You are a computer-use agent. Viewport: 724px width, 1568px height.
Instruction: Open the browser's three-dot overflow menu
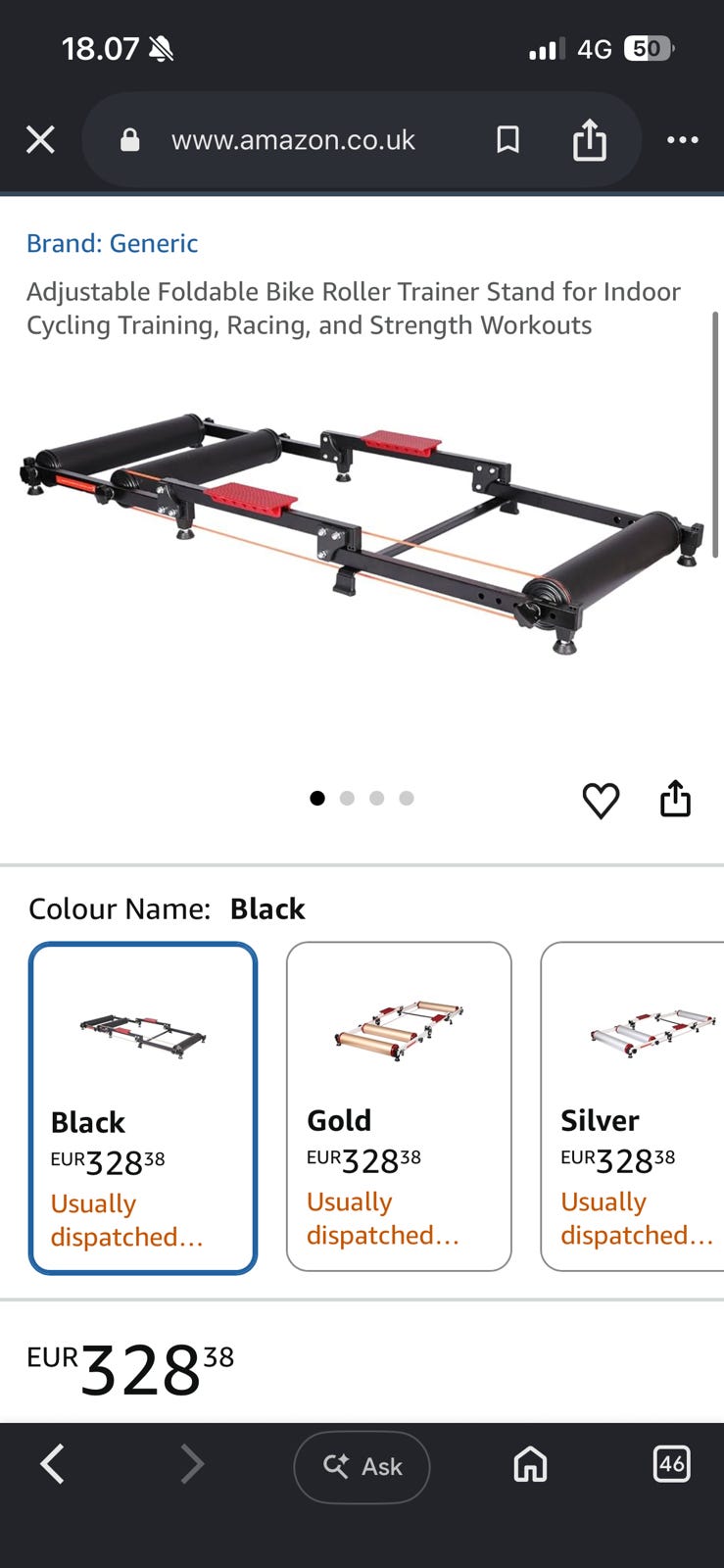click(x=683, y=140)
